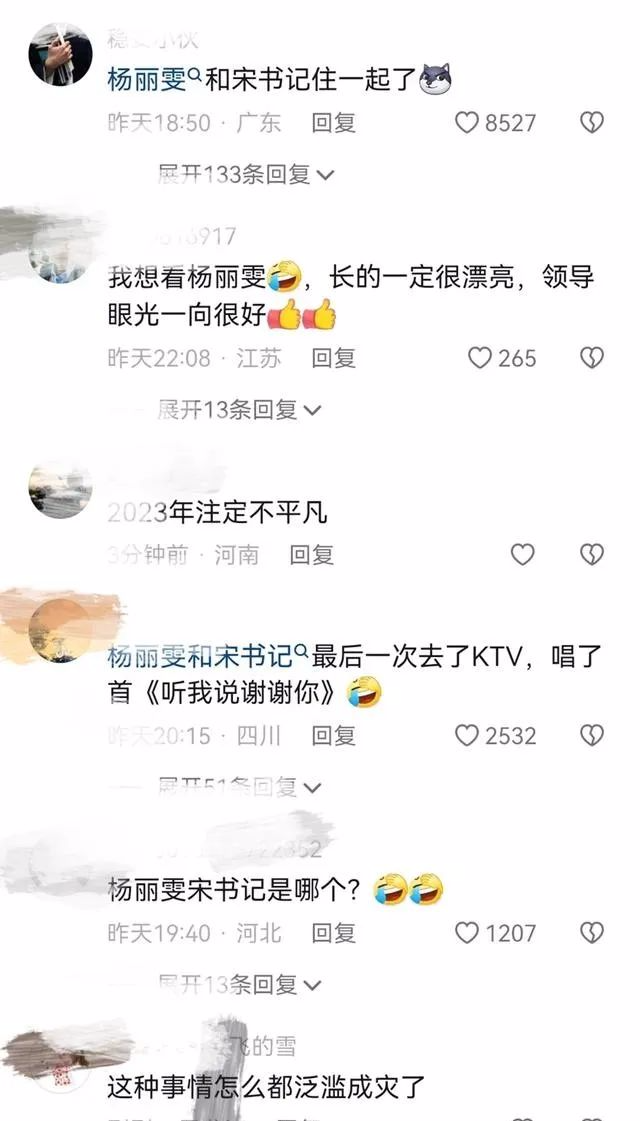Reply to the comment from 河南
The height and width of the screenshot is (1121, 640).
(311, 555)
